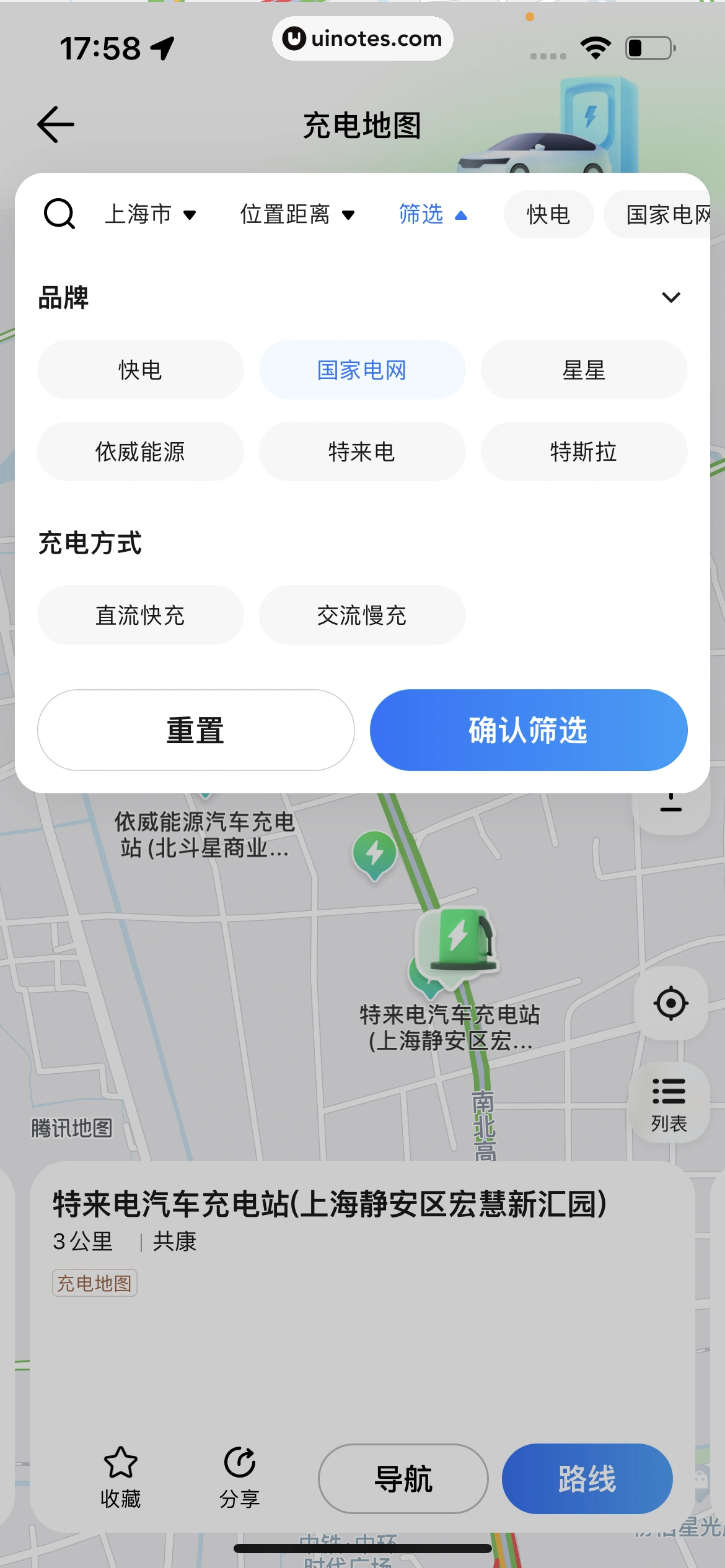Filter by 特斯拉 brand
The image size is (725, 1568).
coord(584,451)
